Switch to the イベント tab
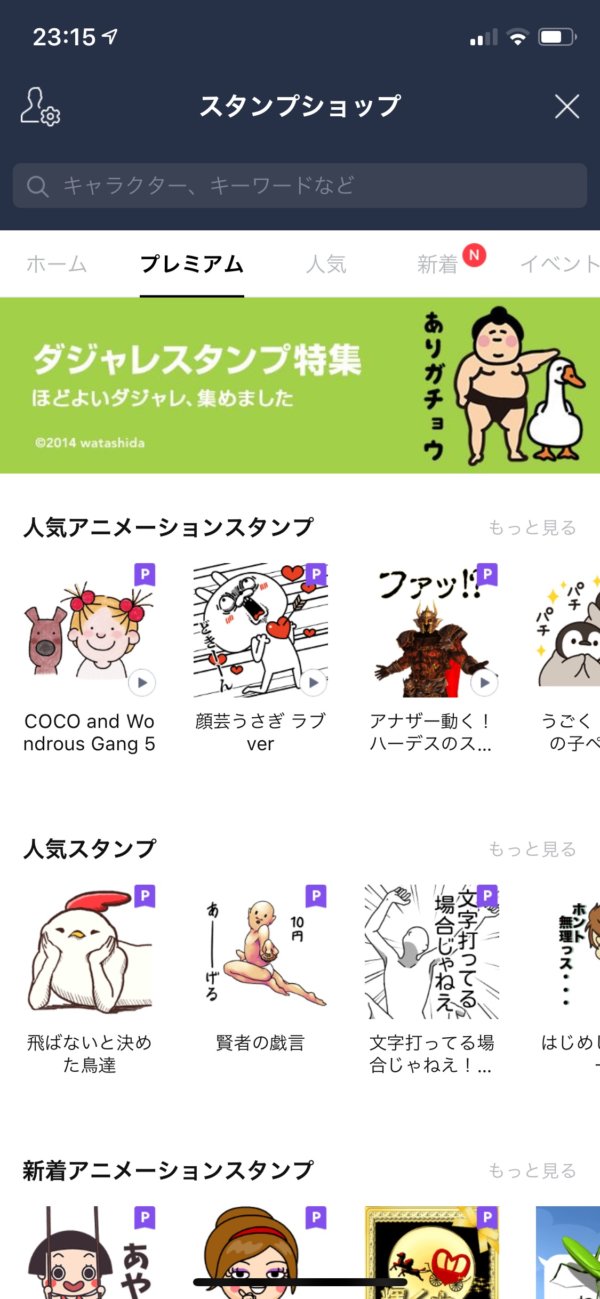The height and width of the screenshot is (1299, 600). click(x=560, y=264)
